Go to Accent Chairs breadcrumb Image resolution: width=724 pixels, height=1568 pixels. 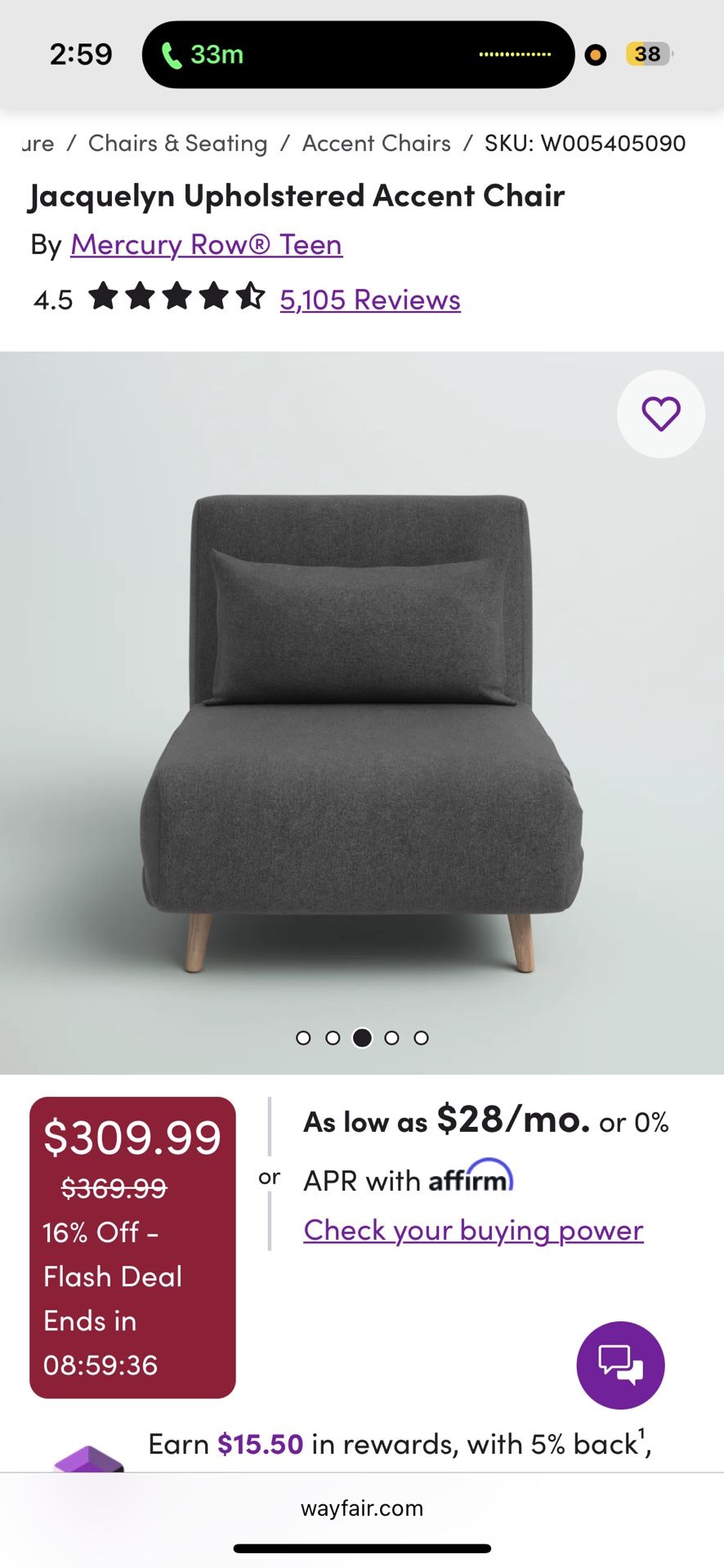[376, 143]
